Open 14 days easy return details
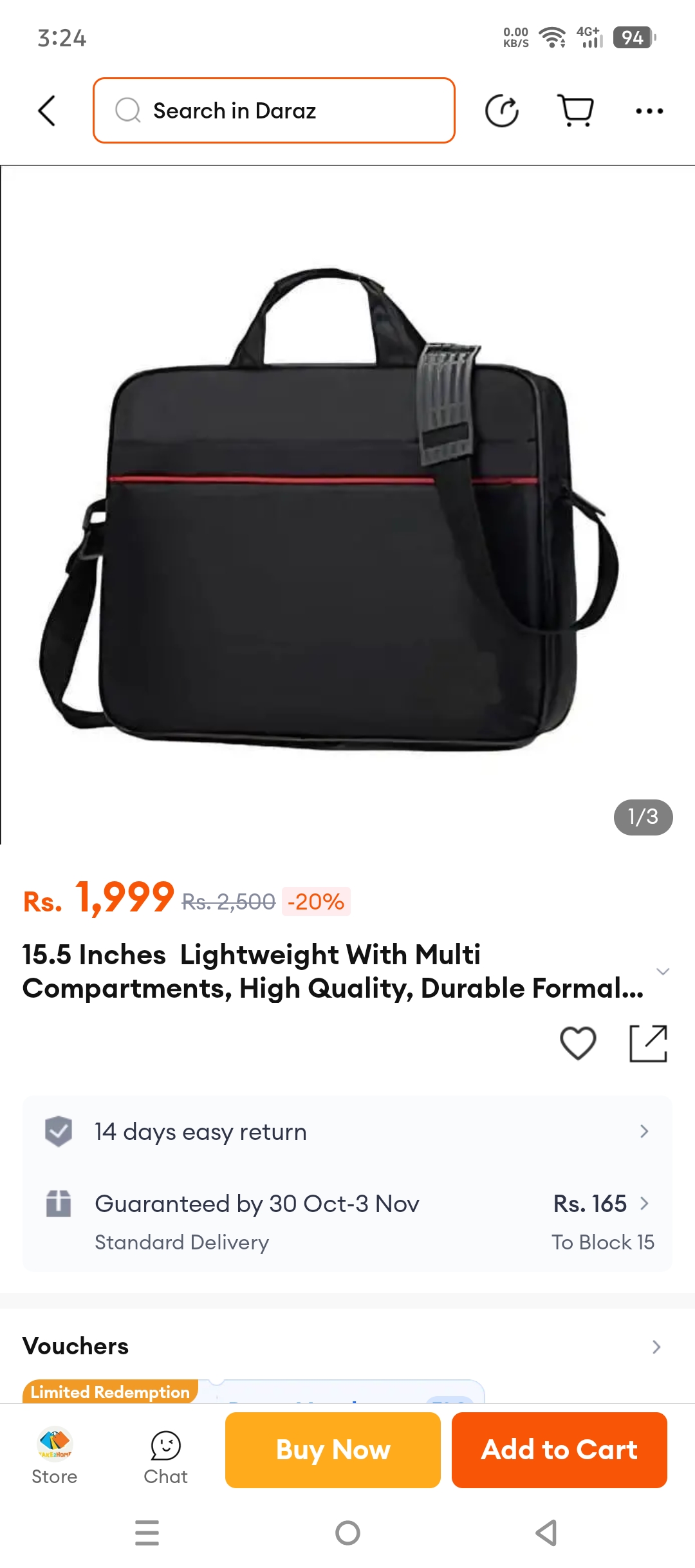Image resolution: width=695 pixels, height=1568 pixels. [347, 1132]
